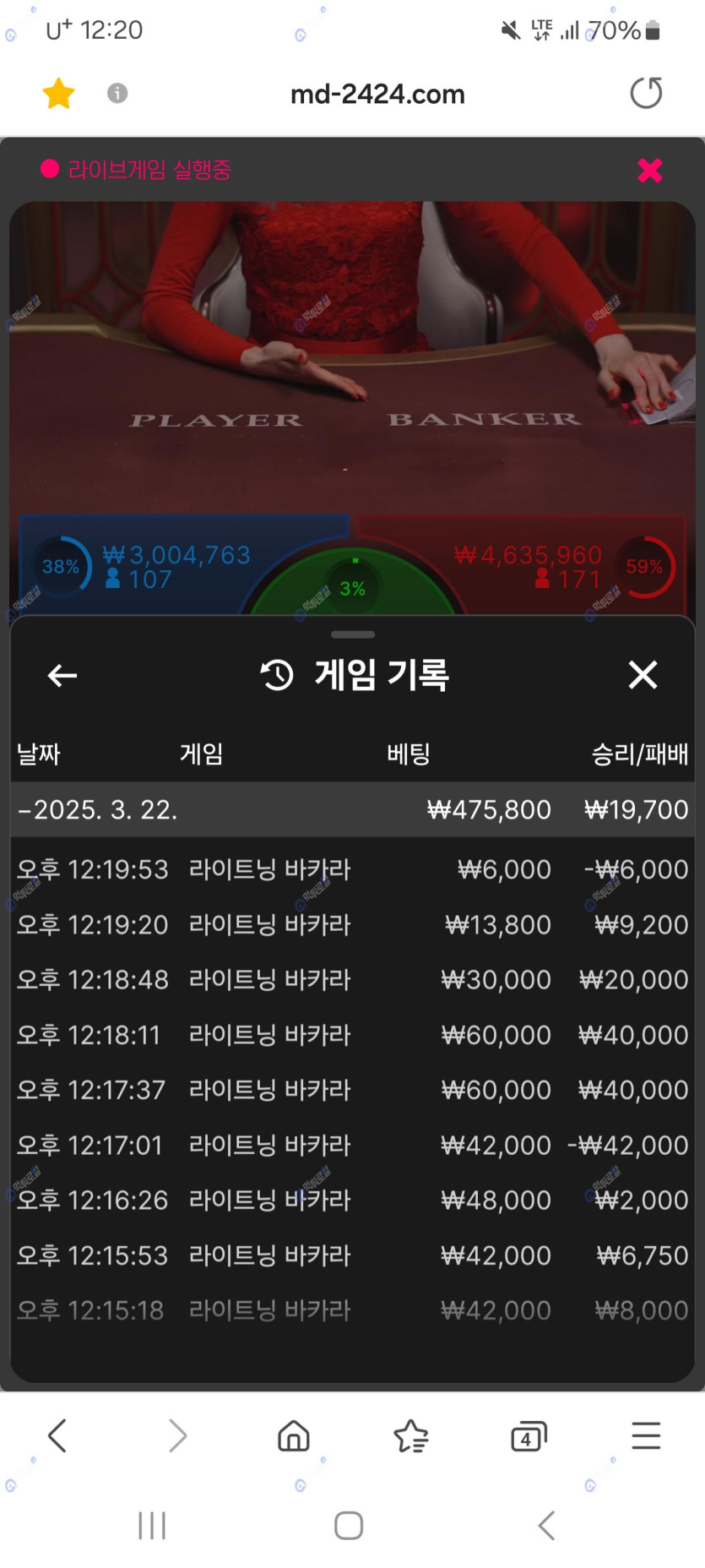Go back from the game history panel
The height and width of the screenshot is (1568, 705).
click(62, 675)
